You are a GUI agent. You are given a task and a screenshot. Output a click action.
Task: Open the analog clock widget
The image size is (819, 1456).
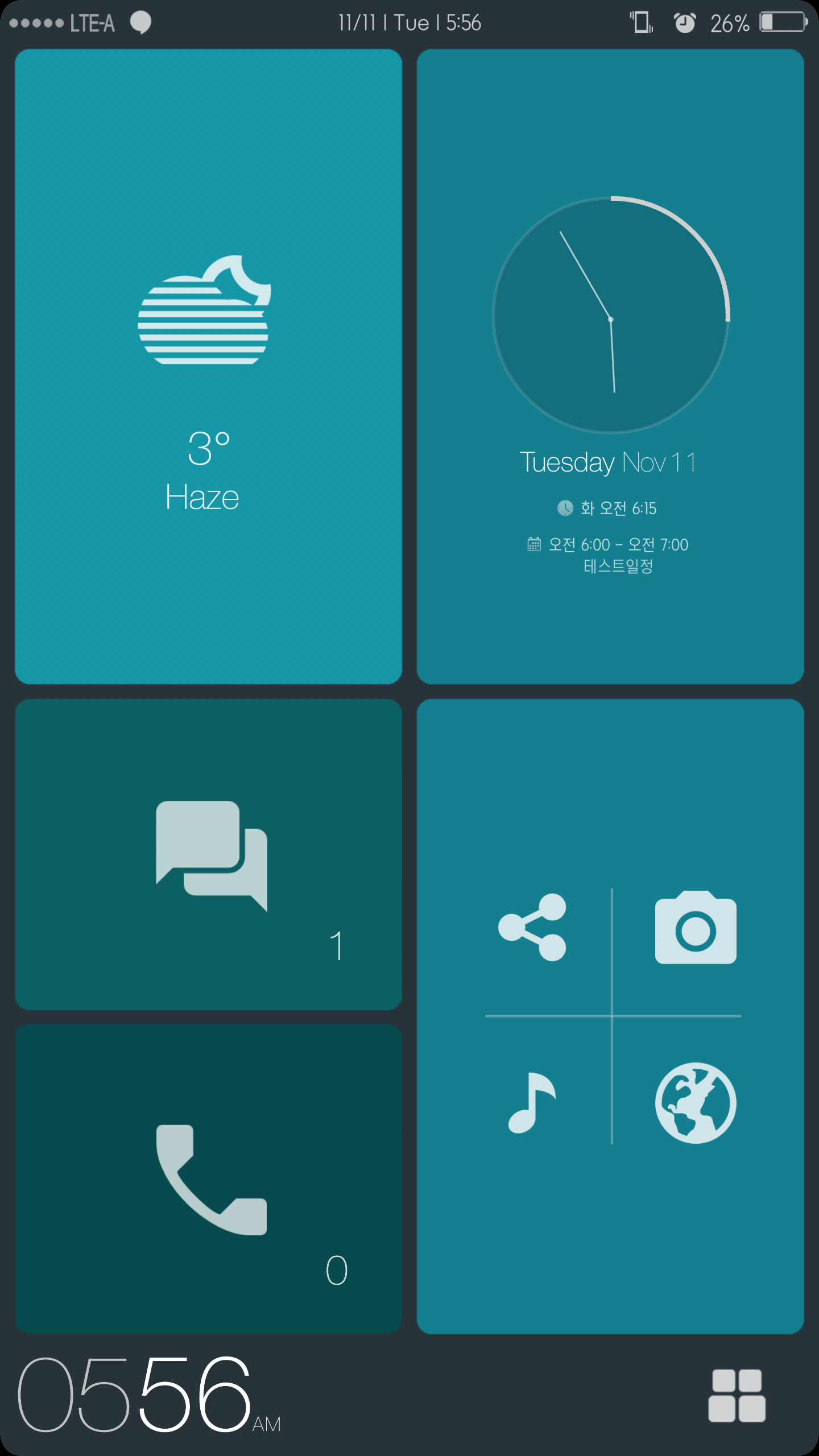pyautogui.click(x=610, y=315)
